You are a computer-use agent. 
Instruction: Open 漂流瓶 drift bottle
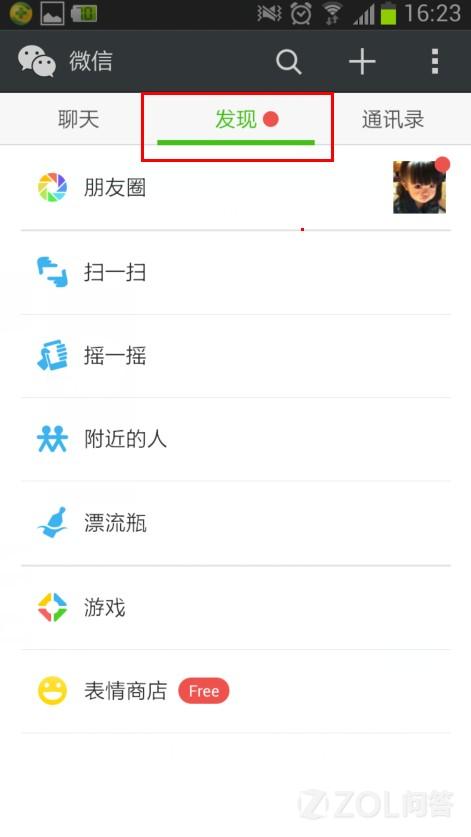pos(236,523)
